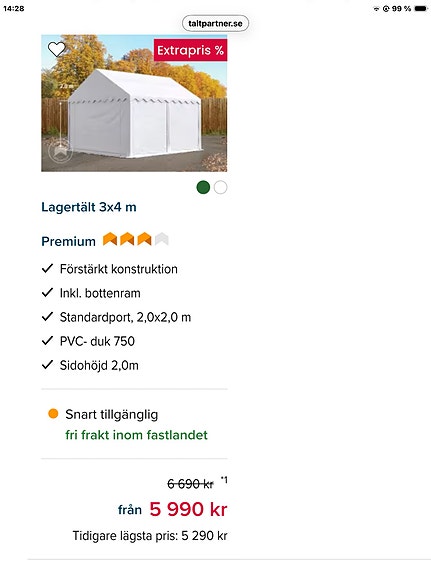
Task: Open the Lagertält 3x4 m title link
Action: click(x=89, y=207)
